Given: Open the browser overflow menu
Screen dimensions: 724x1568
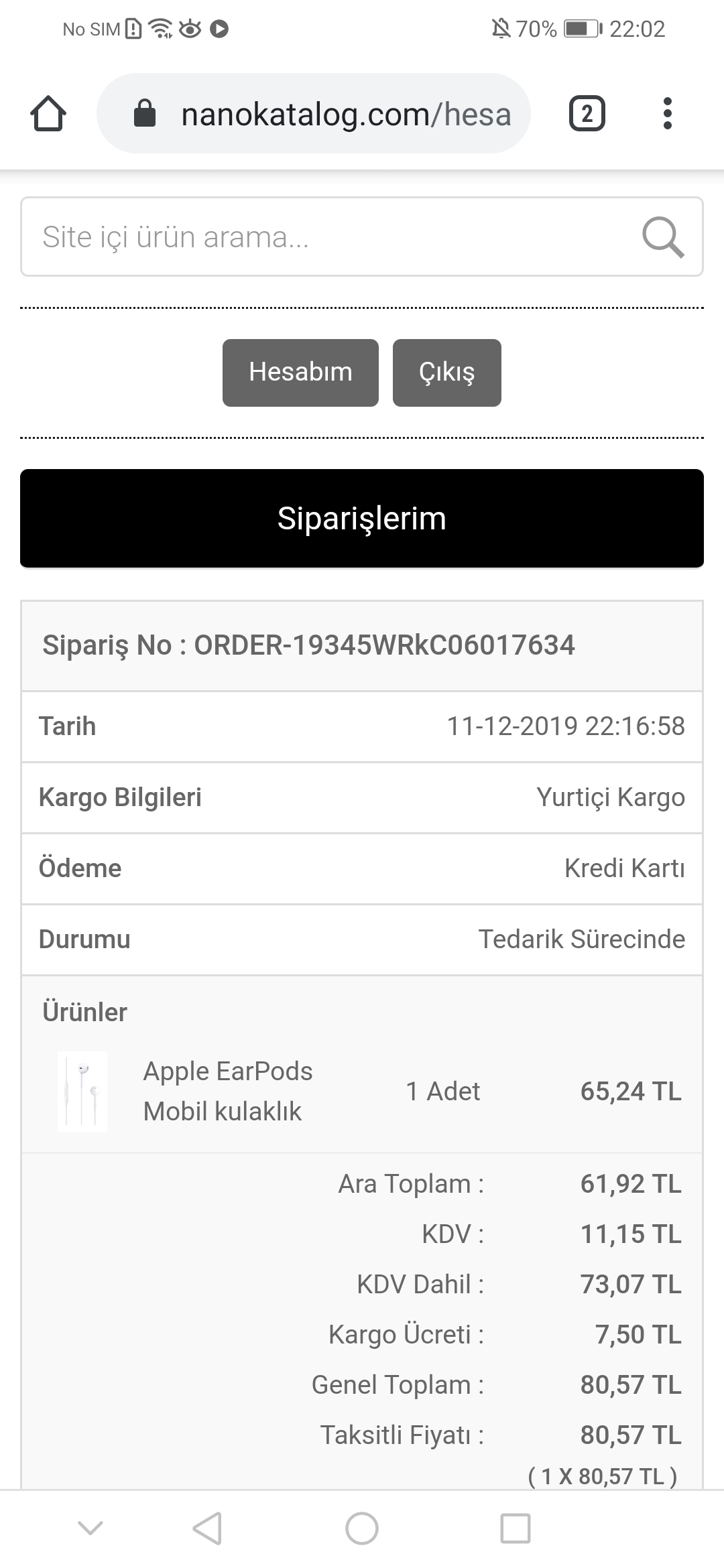Looking at the screenshot, I should pyautogui.click(x=667, y=113).
